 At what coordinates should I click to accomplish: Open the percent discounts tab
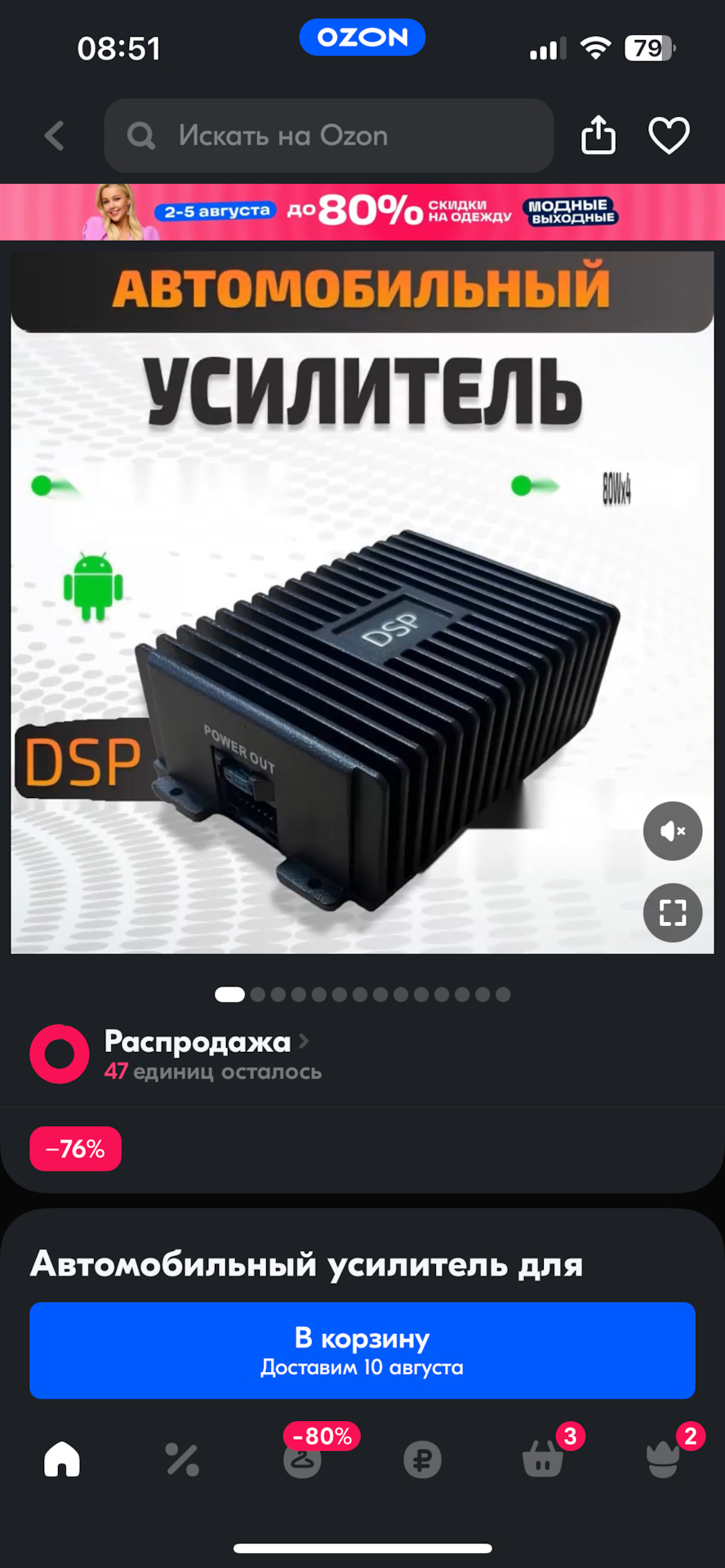click(x=182, y=1459)
